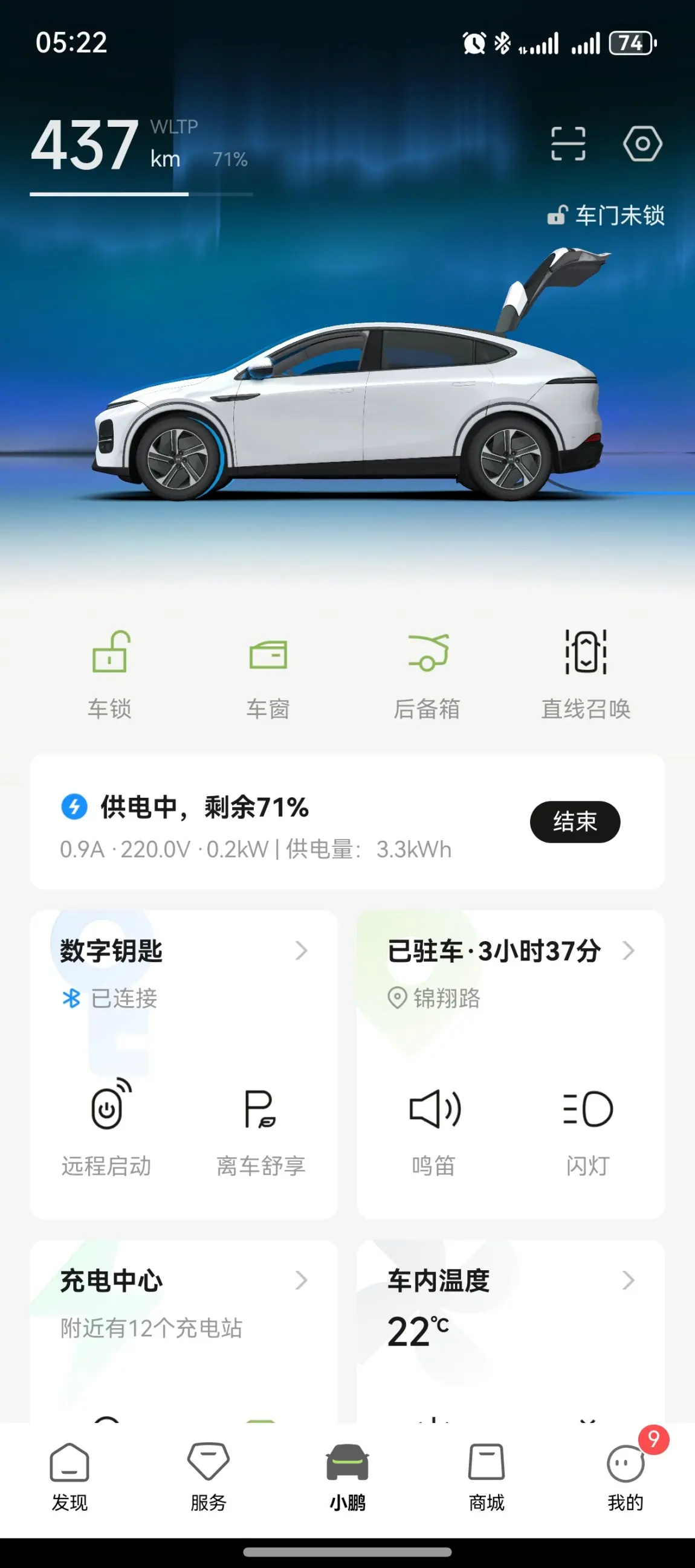This screenshot has height=1568, width=695.
Task: Open the scan icon at top
Action: tap(567, 144)
